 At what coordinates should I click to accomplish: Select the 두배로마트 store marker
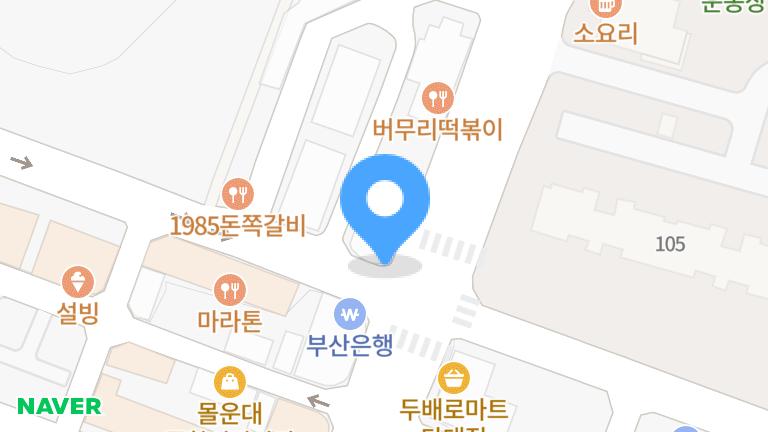(x=454, y=378)
